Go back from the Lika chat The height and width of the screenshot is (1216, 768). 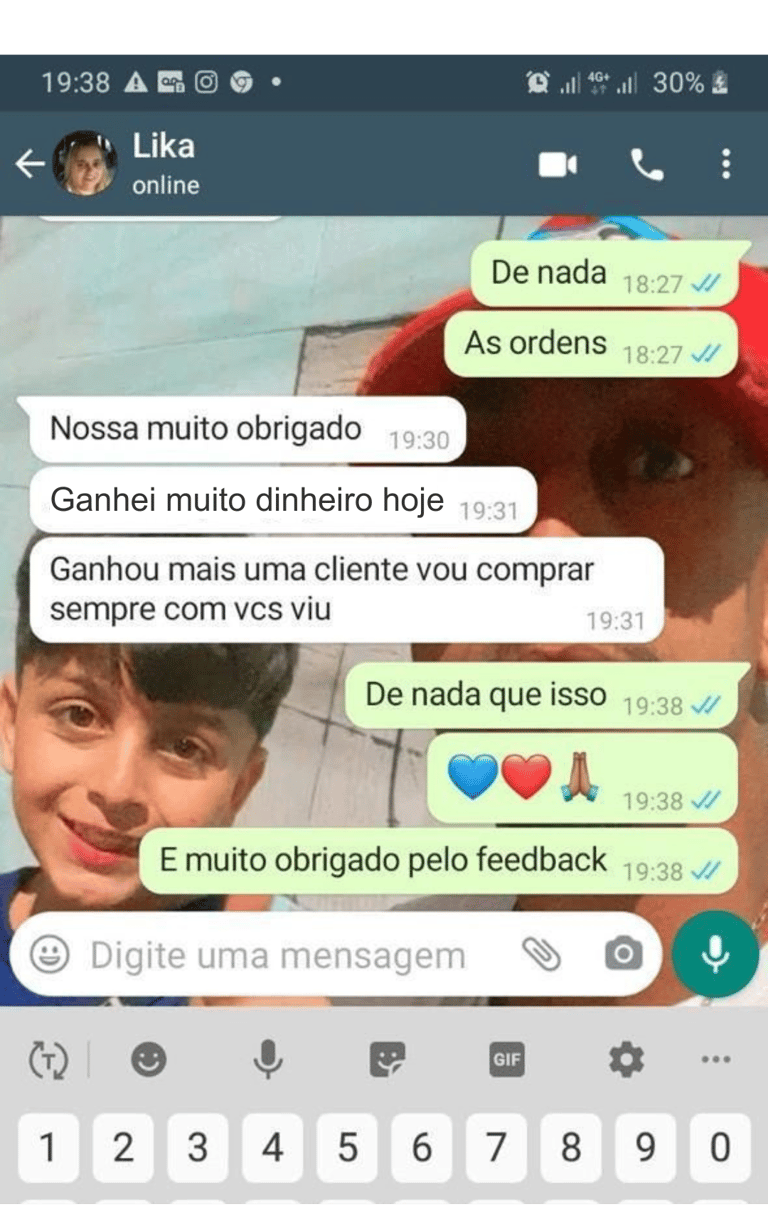coord(30,164)
